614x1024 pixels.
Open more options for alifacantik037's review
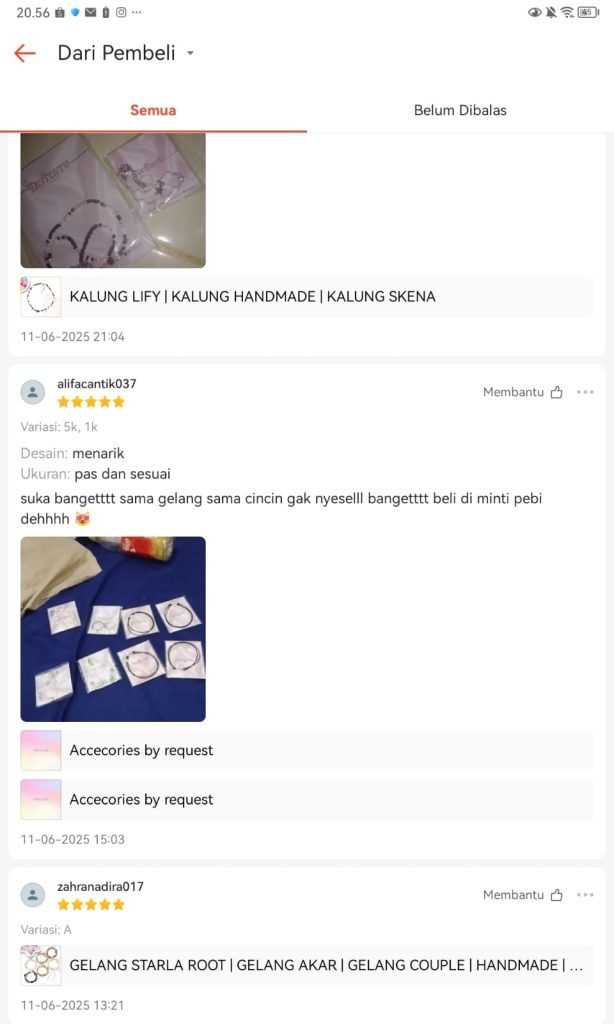click(x=585, y=392)
